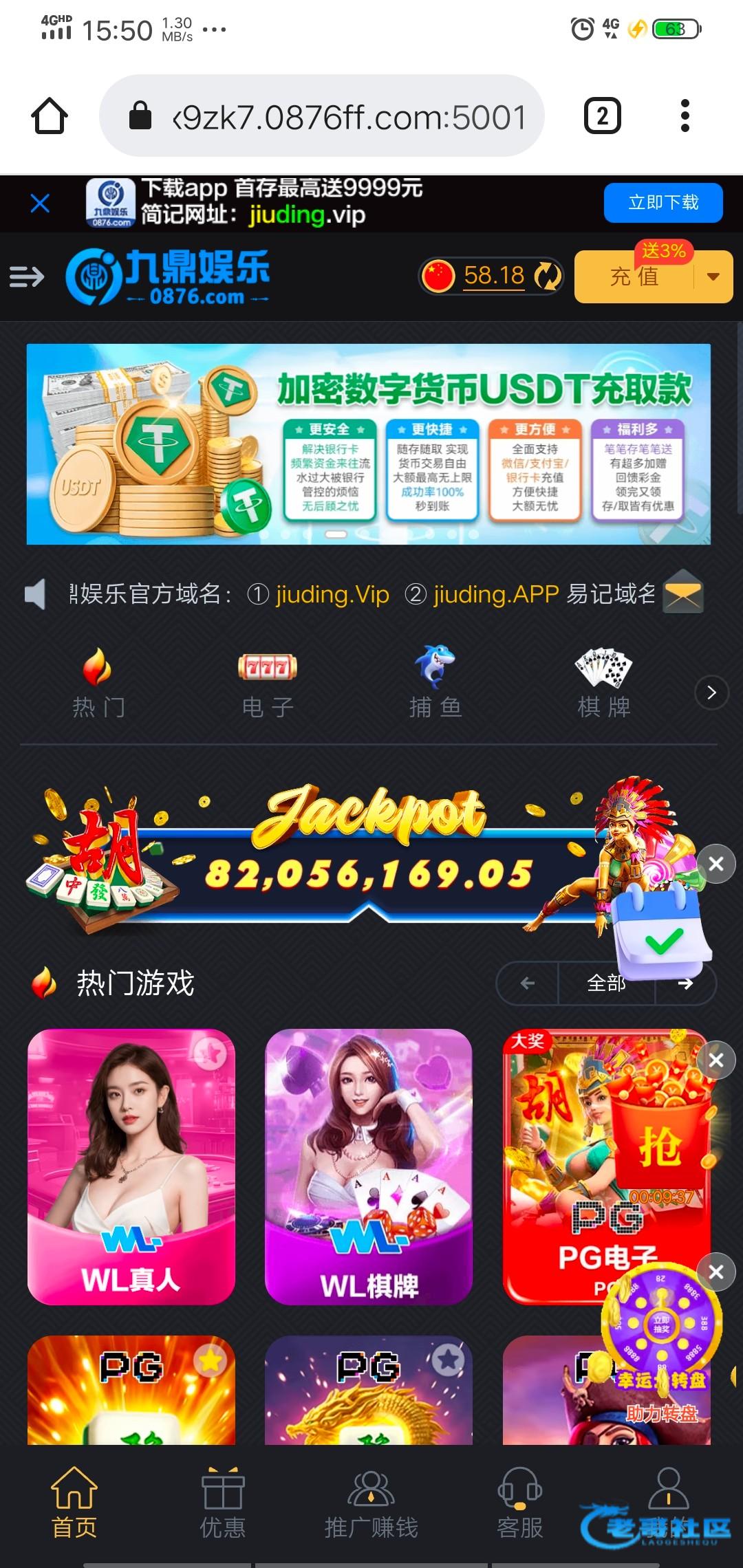Open the message envelope icon

coord(682,593)
